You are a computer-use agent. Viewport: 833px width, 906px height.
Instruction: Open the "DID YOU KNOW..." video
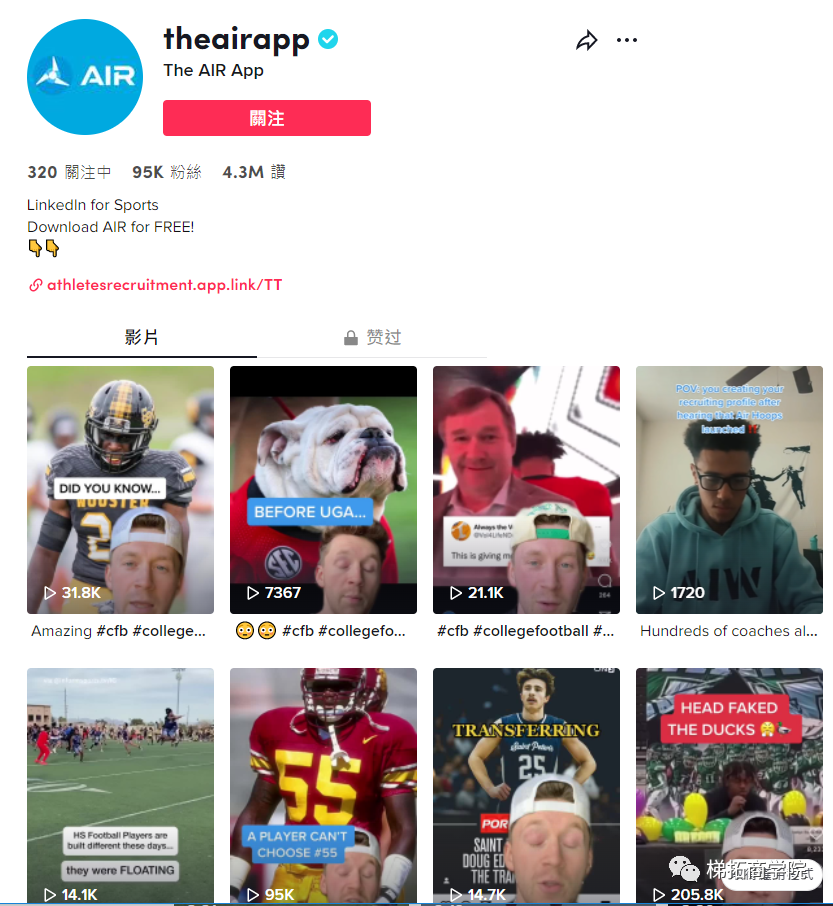pyautogui.click(x=120, y=489)
